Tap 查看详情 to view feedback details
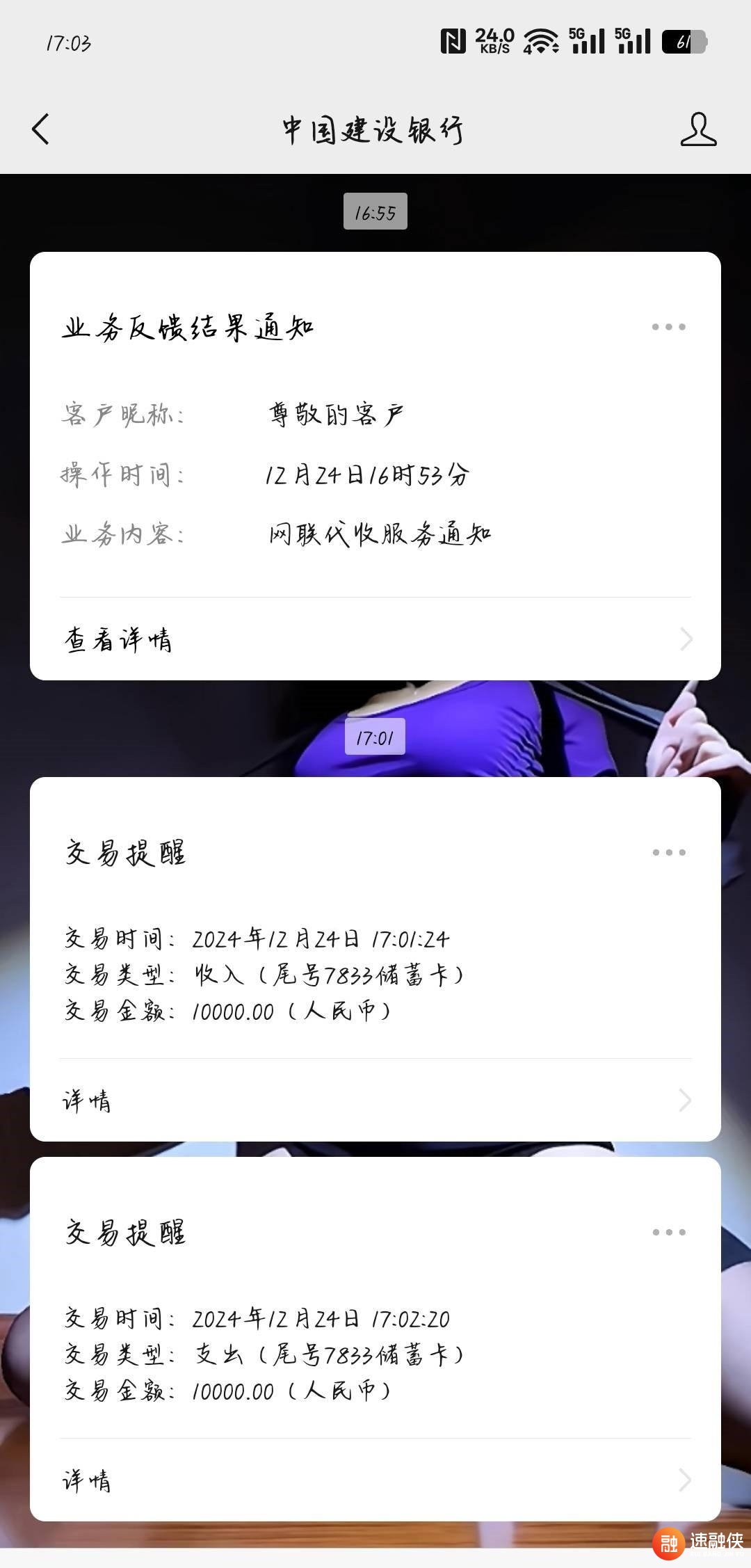Screen dimensions: 751x1568 375,639
